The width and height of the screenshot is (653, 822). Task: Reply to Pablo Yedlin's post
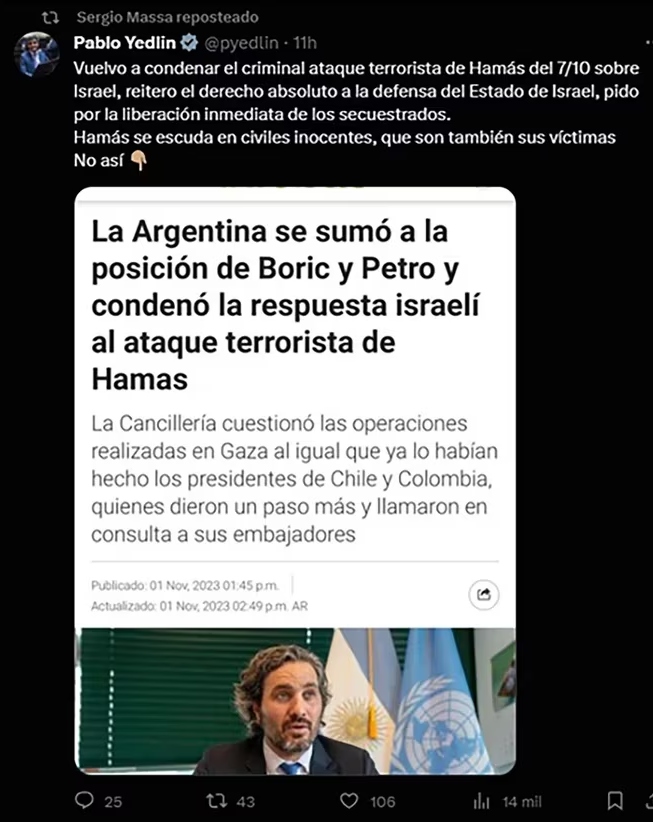coord(86,800)
